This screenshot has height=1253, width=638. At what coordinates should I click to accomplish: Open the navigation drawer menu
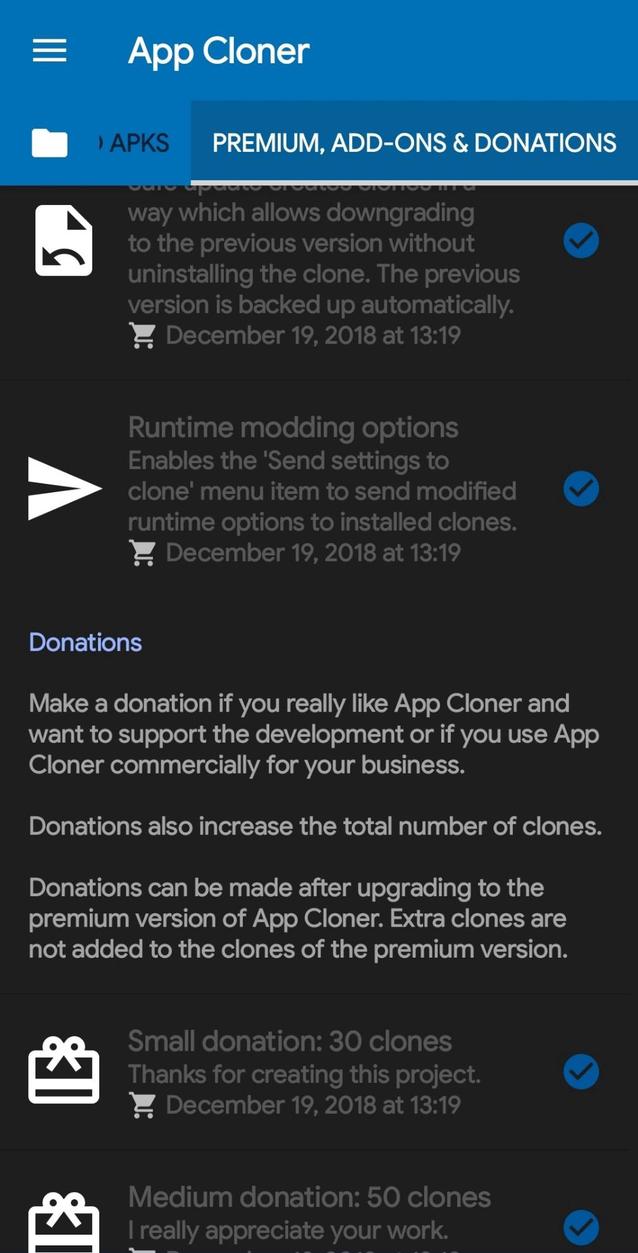49,51
